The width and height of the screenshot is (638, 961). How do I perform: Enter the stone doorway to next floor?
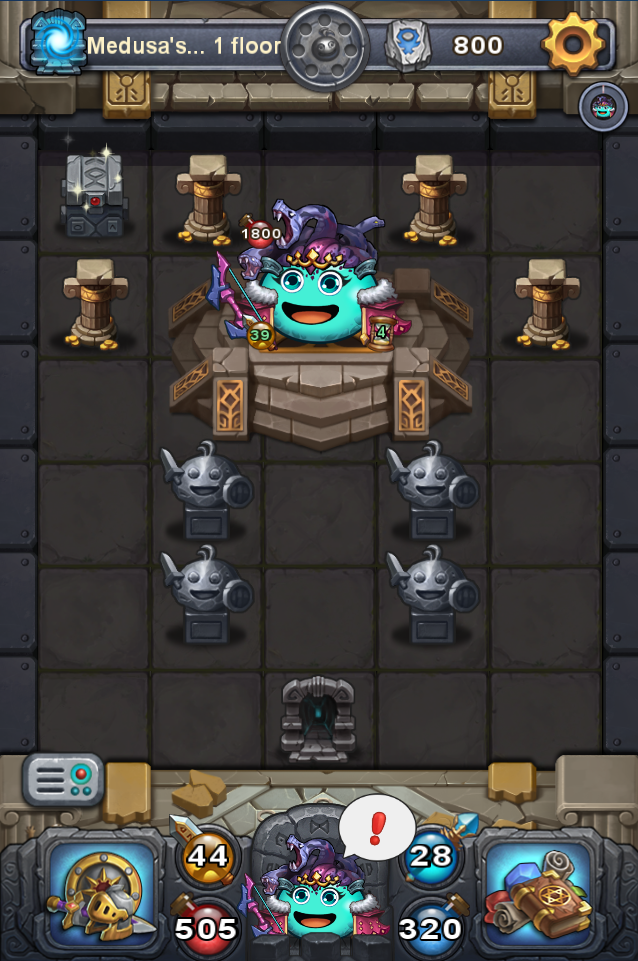tap(318, 718)
